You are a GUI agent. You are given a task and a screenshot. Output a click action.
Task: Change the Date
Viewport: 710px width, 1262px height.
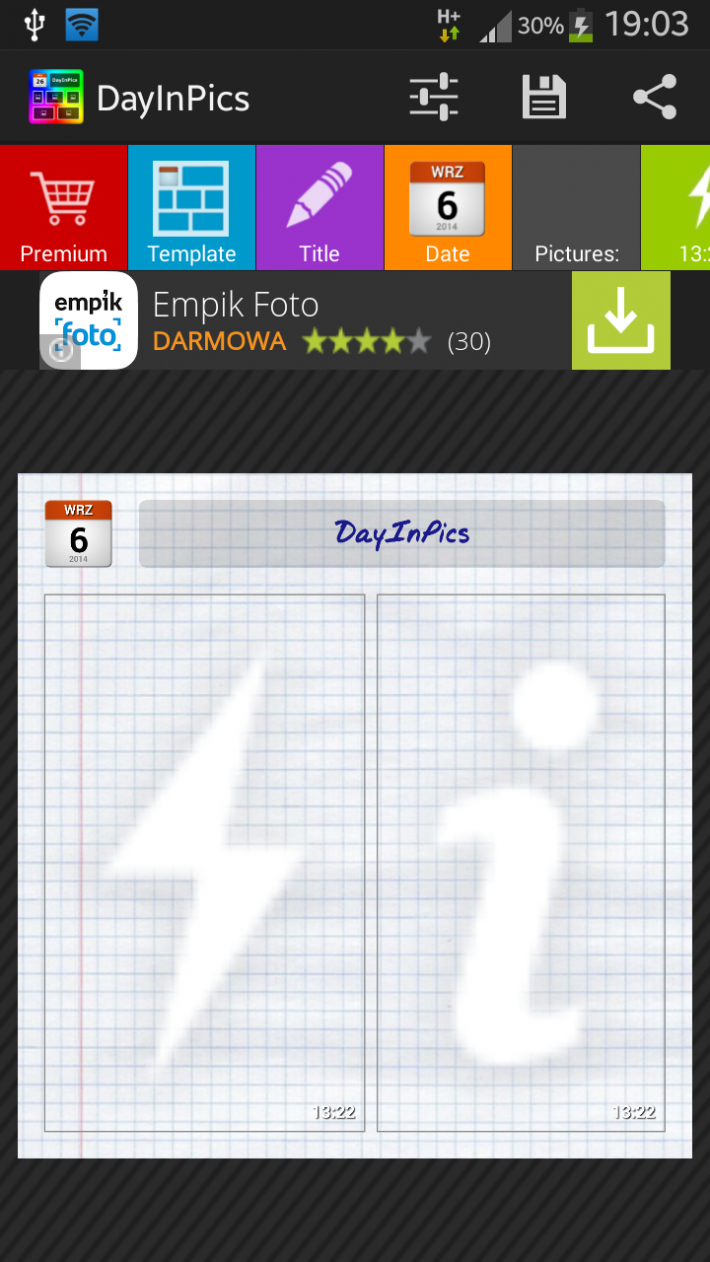tap(447, 208)
